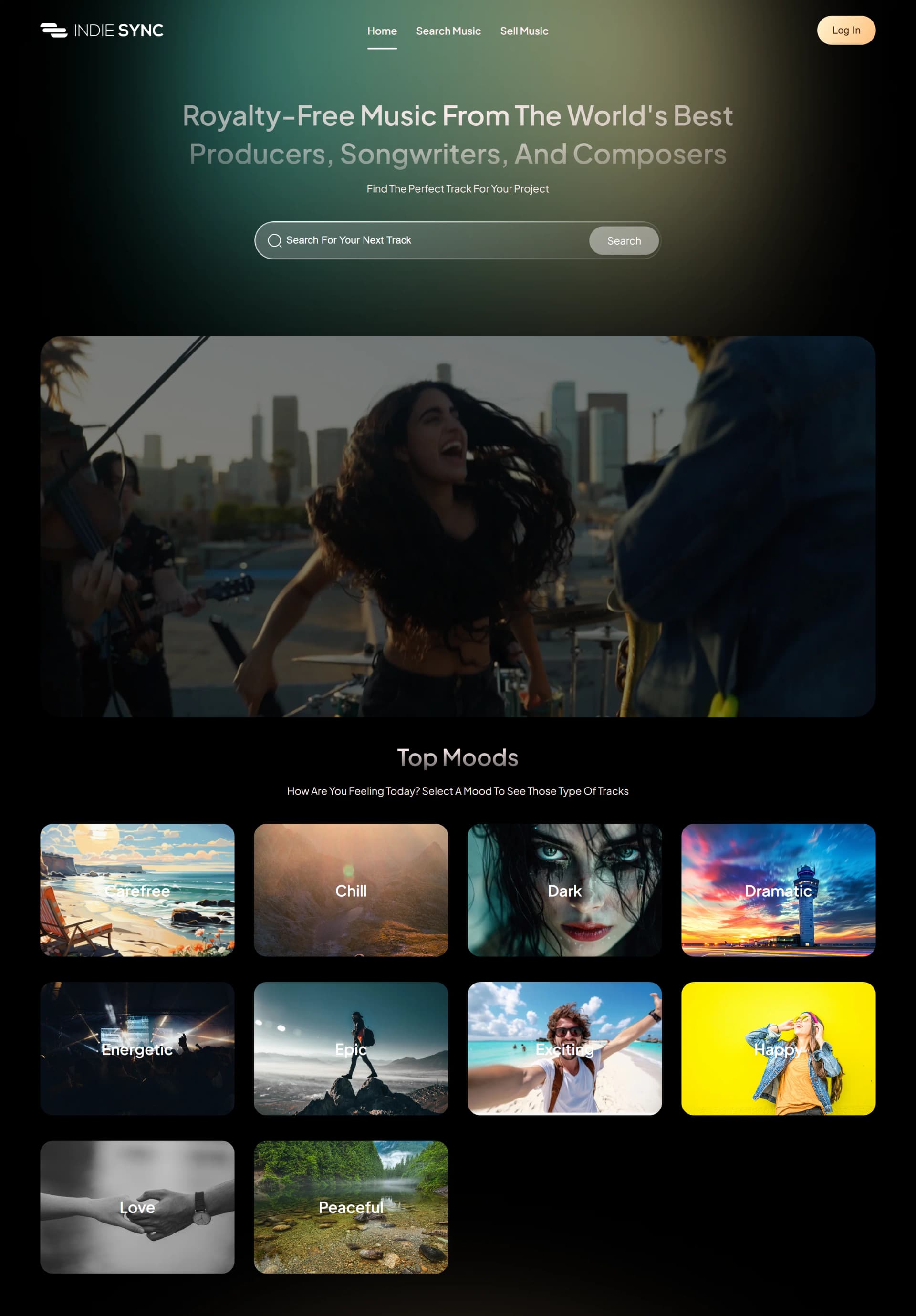Open the Sell Music page
The image size is (916, 1316).
coord(524,31)
